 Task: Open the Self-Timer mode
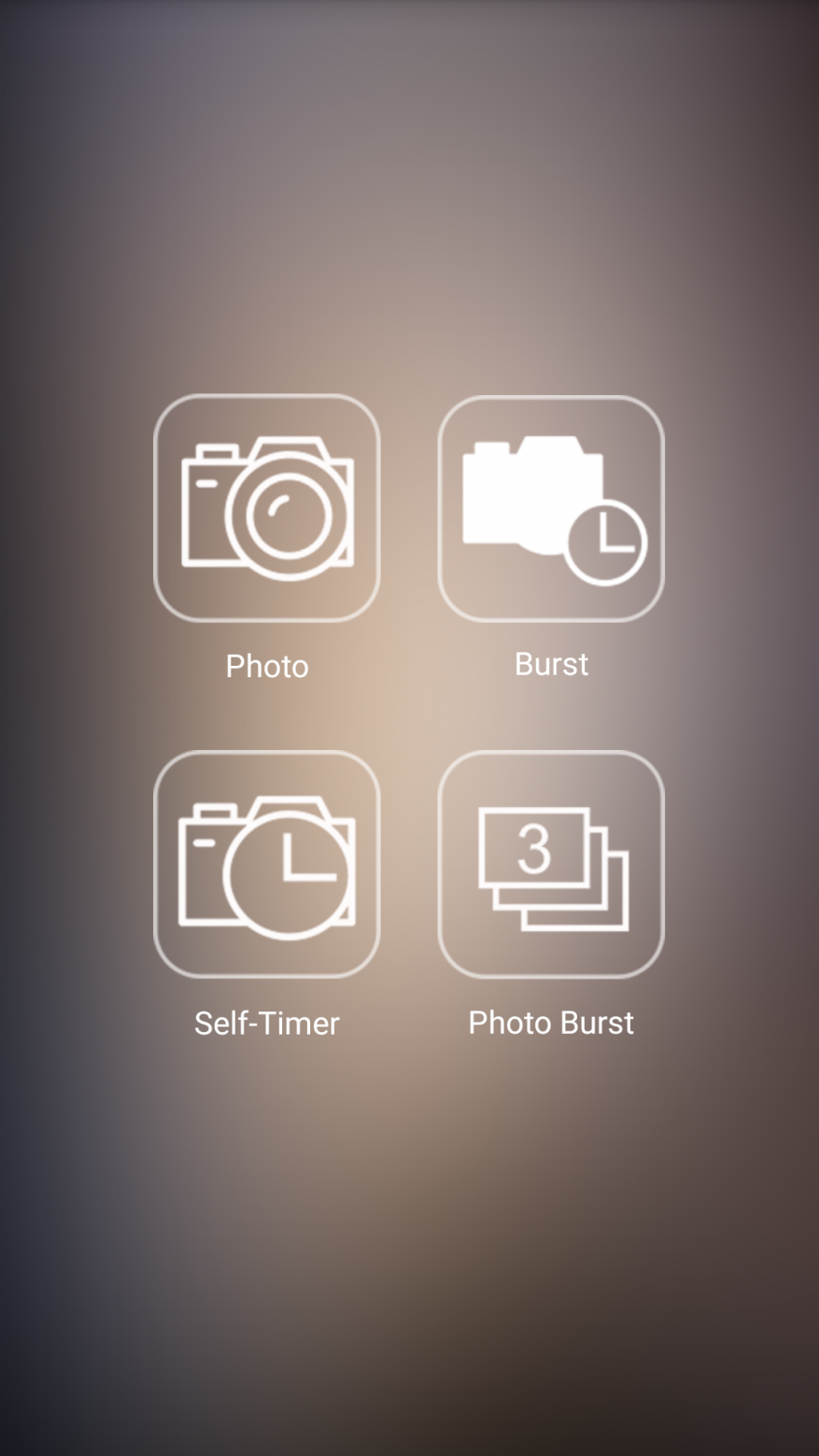click(x=267, y=864)
